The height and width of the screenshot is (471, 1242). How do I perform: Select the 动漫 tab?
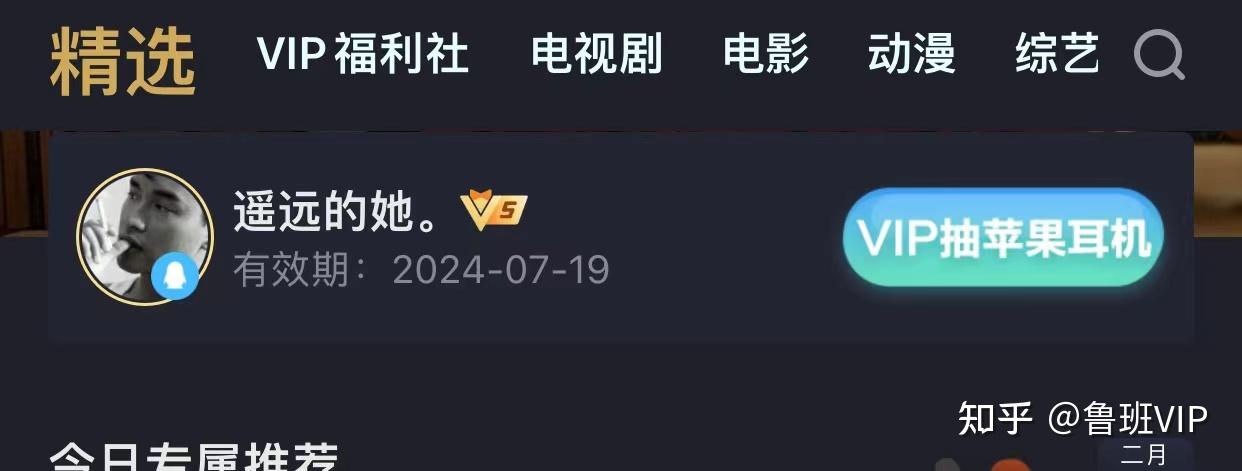coord(911,54)
